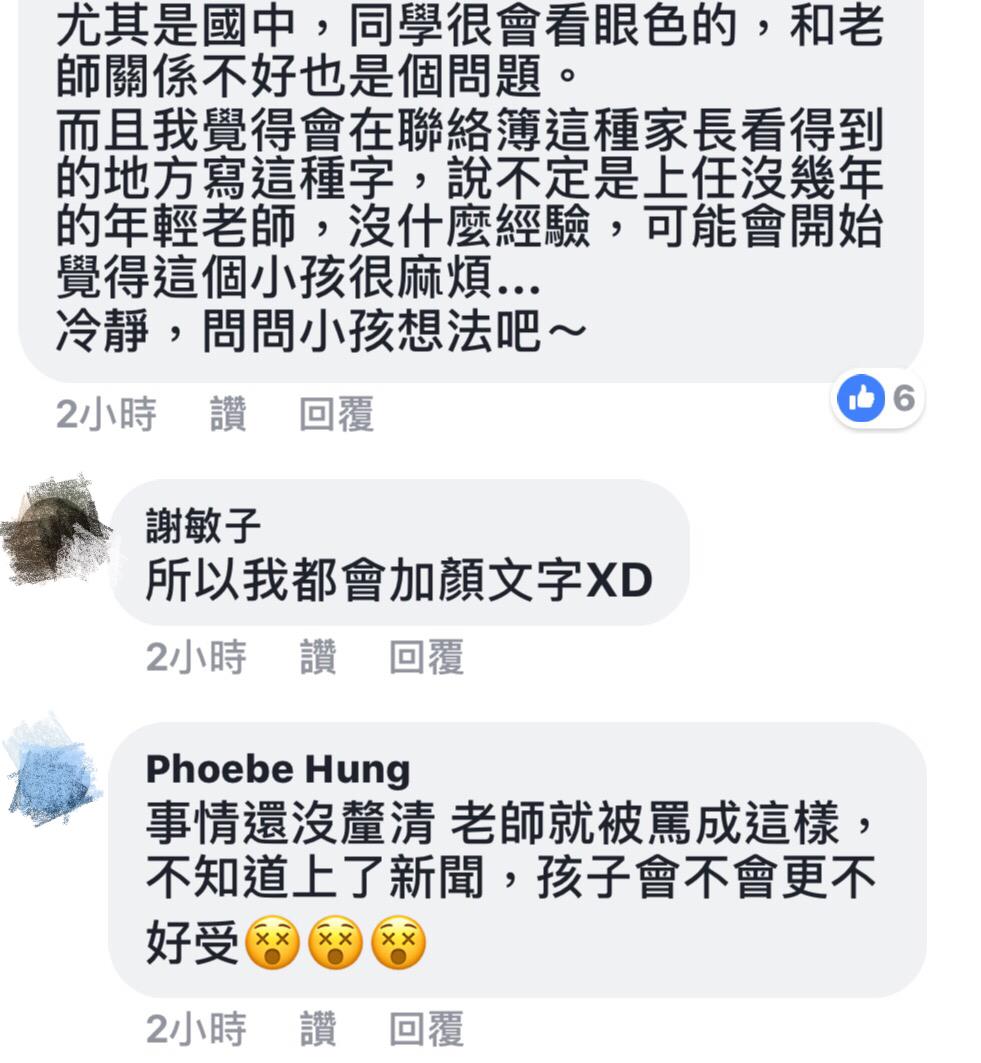Viewport: 981px width, 1063px height.
Task: Like Phoebe Hung's comment
Action: 317,1029
